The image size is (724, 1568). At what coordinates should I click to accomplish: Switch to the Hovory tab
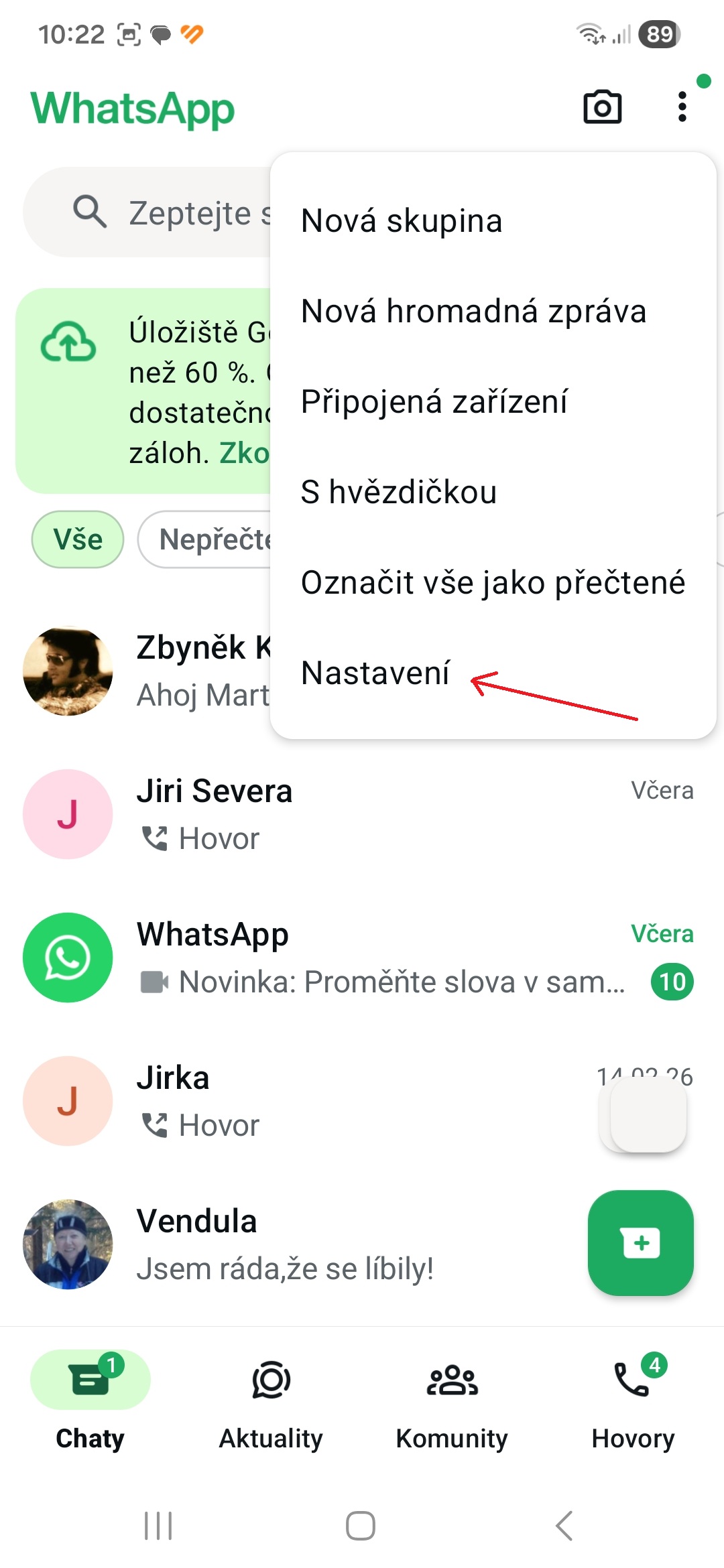(x=633, y=1400)
